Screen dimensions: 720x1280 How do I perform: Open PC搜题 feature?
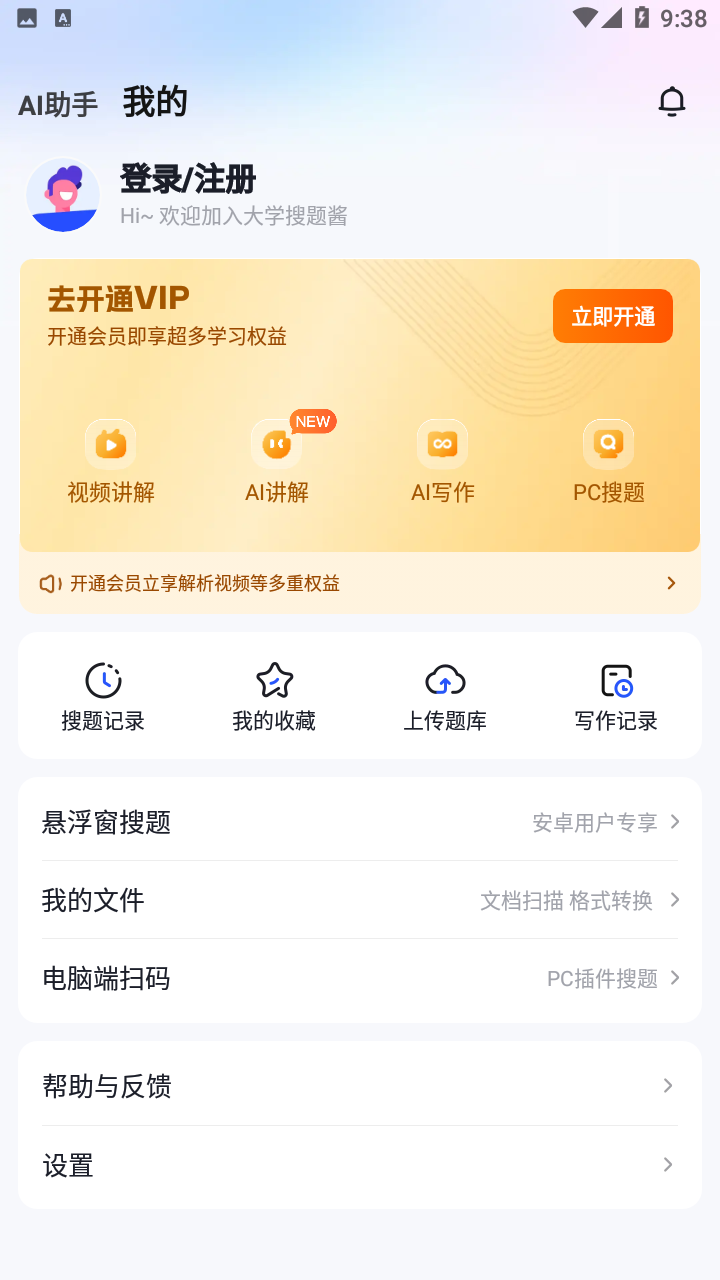click(x=609, y=462)
